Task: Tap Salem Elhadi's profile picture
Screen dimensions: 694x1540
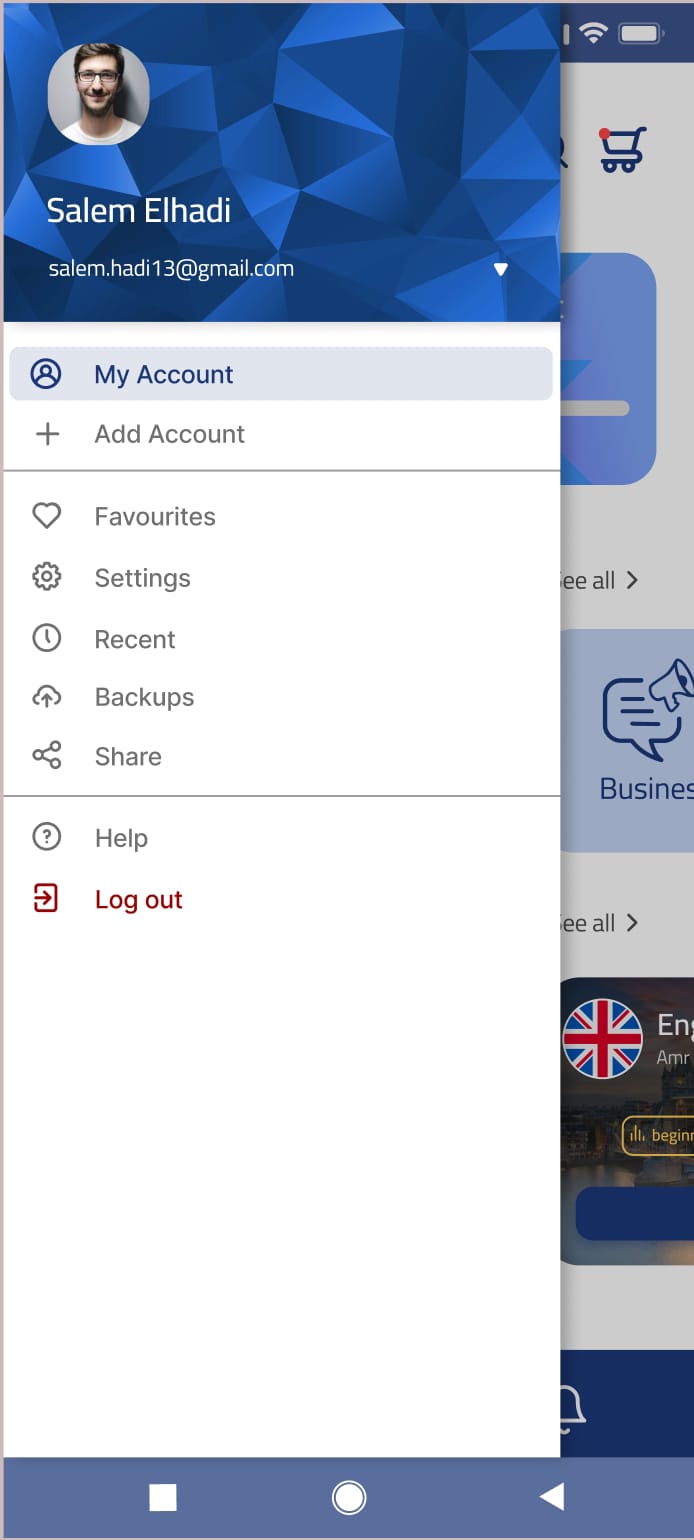Action: [x=98, y=94]
